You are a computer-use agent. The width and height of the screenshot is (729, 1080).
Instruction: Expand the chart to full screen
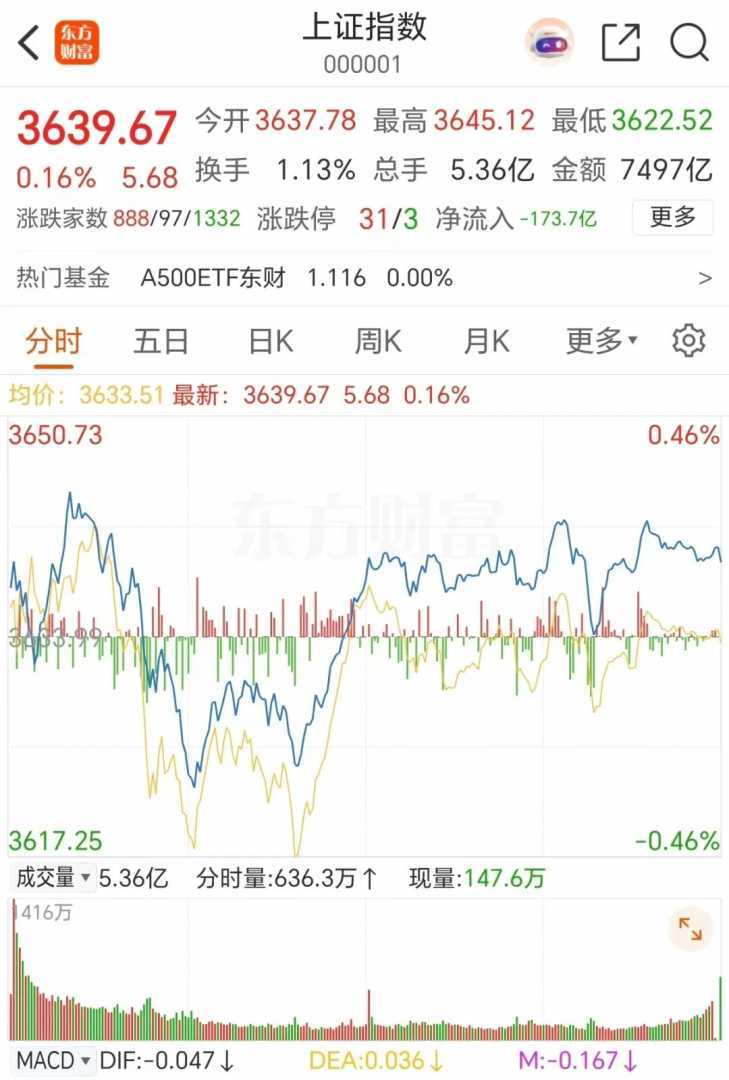coord(690,930)
